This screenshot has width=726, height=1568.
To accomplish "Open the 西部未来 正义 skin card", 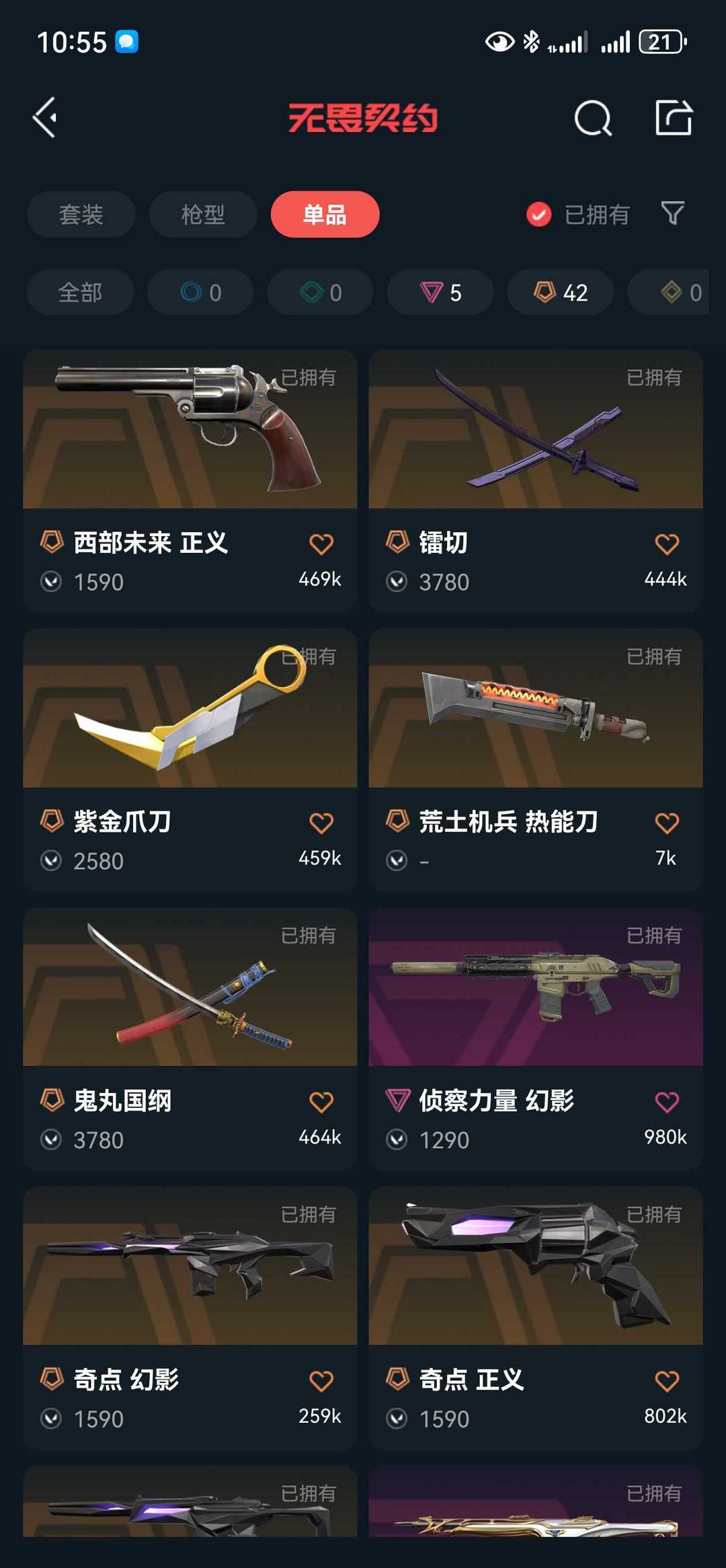I will [190, 480].
